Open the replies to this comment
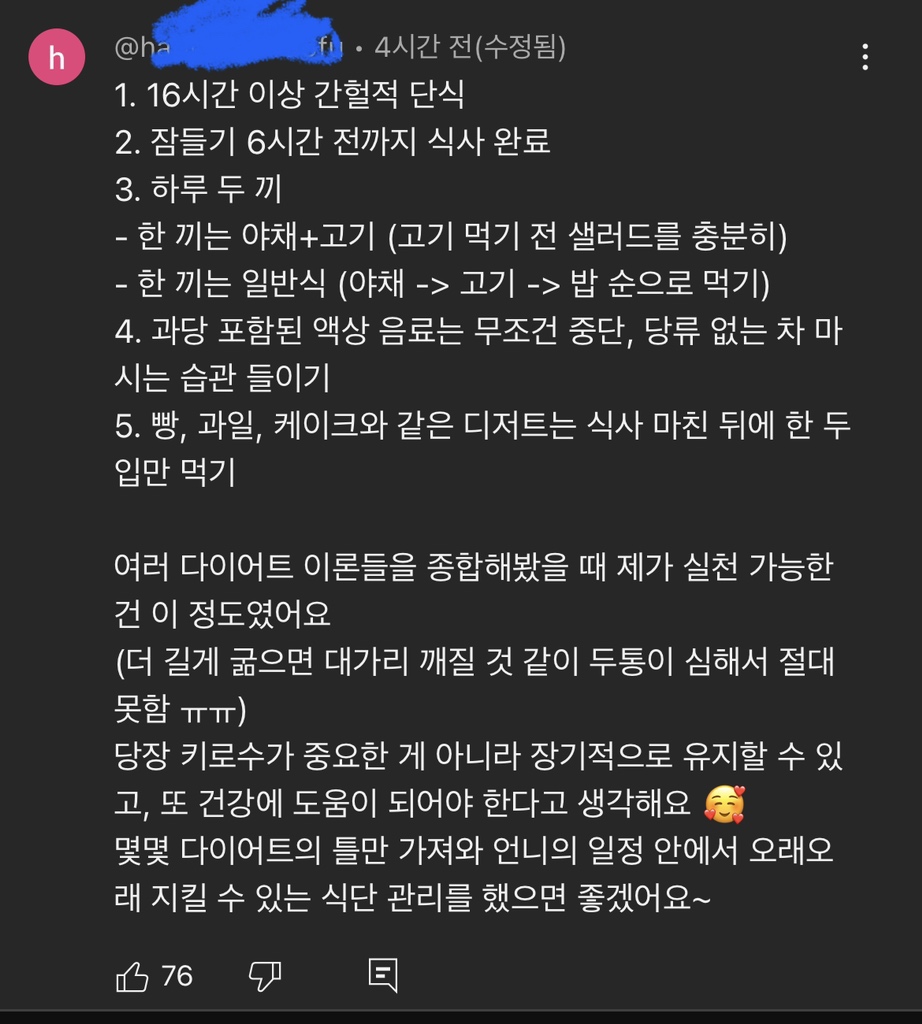 point(383,975)
